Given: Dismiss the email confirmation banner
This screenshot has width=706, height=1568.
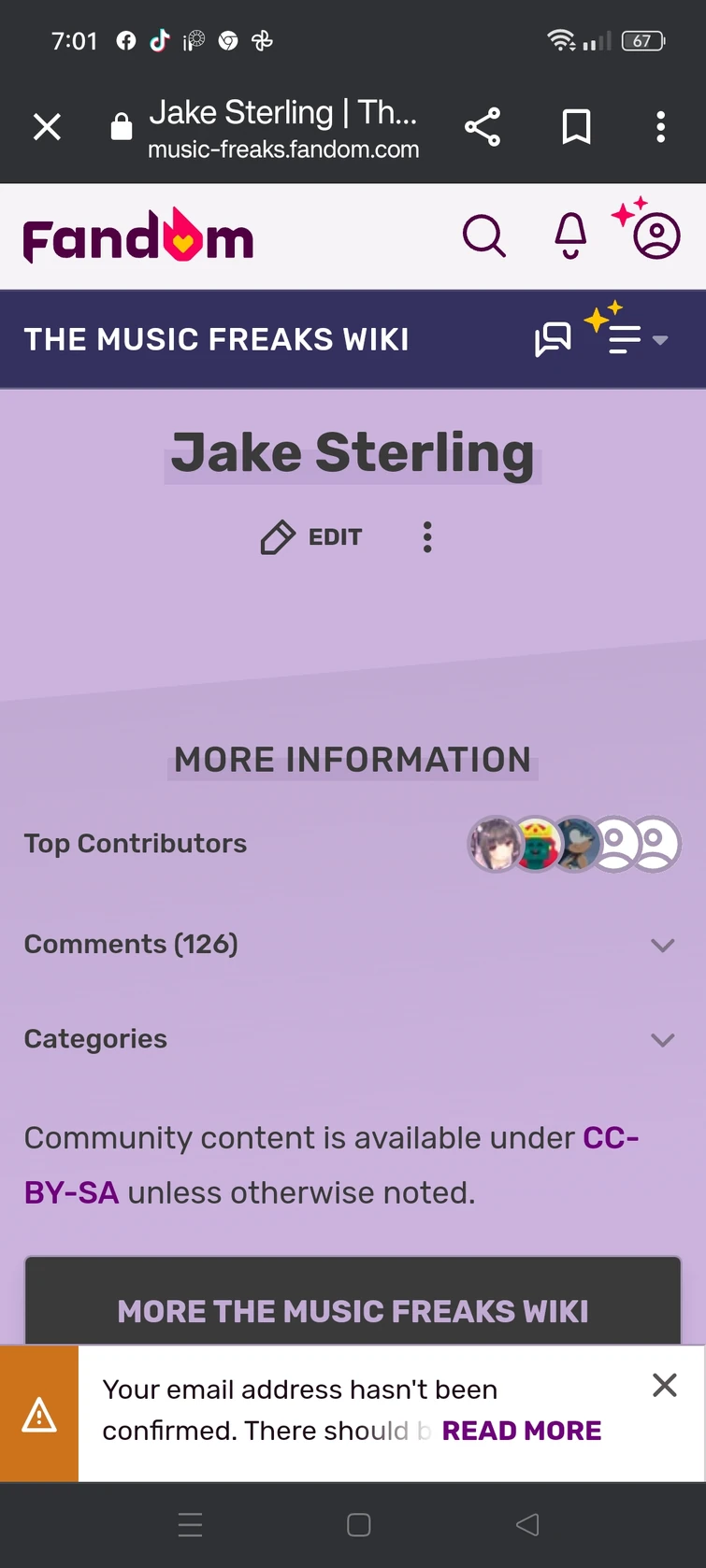Looking at the screenshot, I should [x=664, y=1386].
